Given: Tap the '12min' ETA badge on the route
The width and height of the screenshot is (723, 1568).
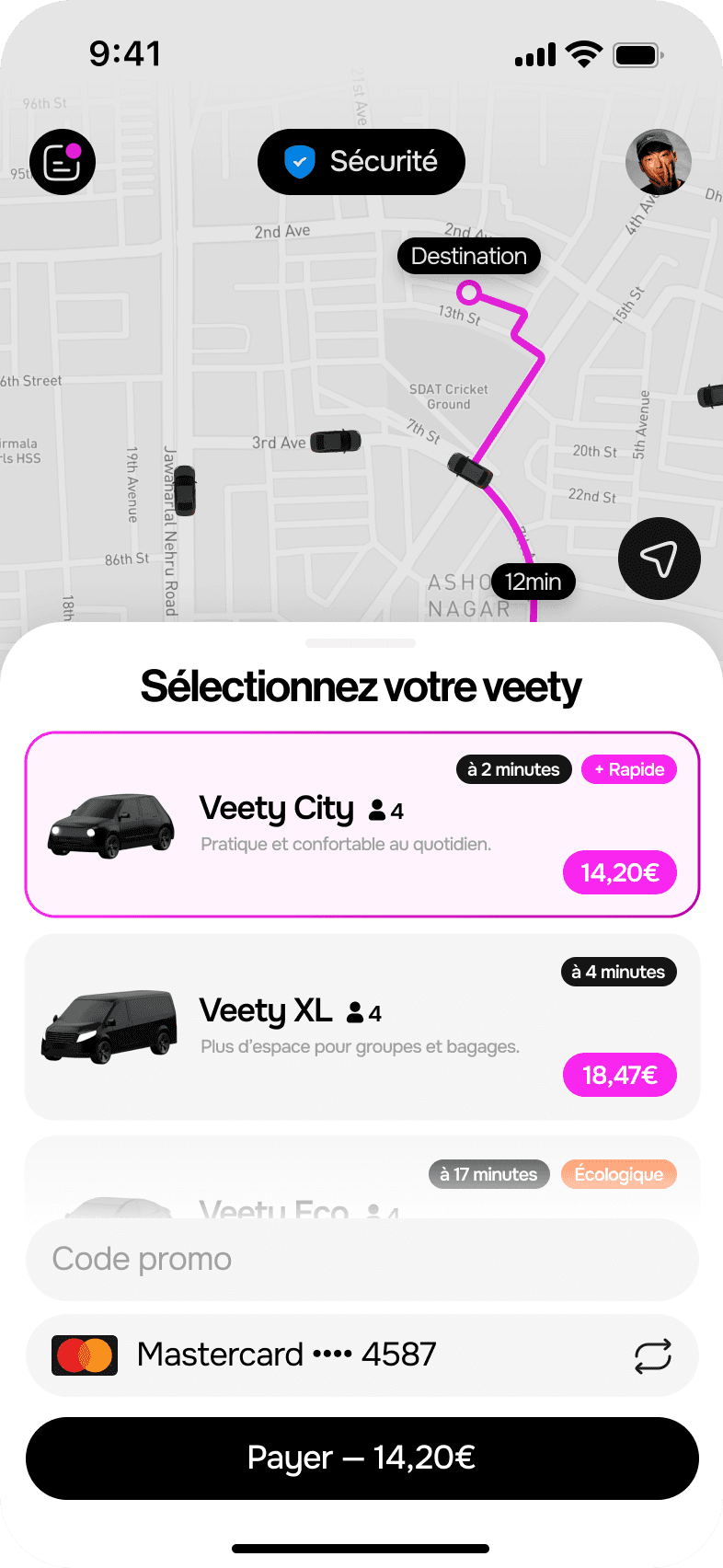Looking at the screenshot, I should (x=534, y=582).
